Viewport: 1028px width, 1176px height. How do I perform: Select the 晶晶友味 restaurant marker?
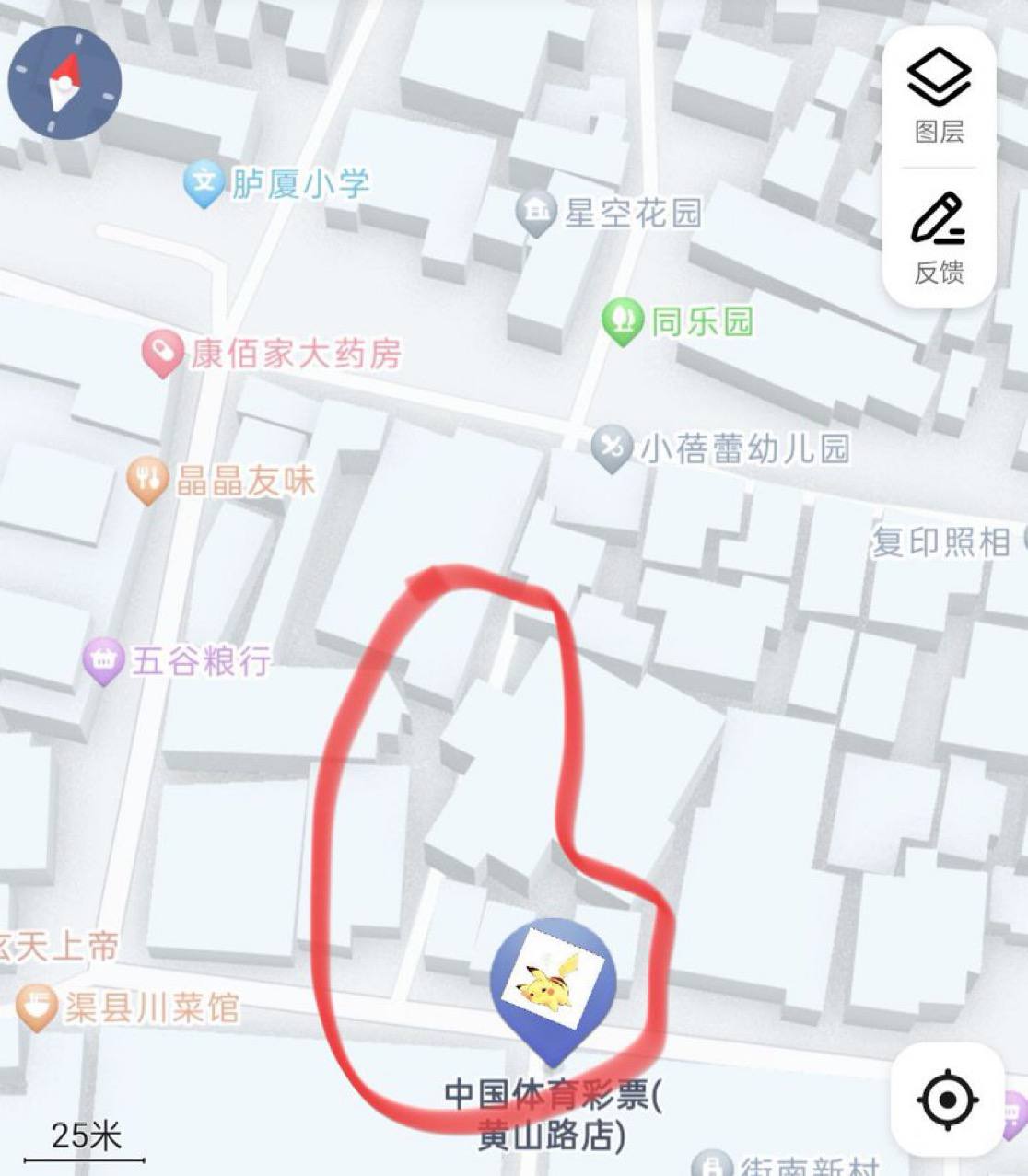click(x=146, y=480)
